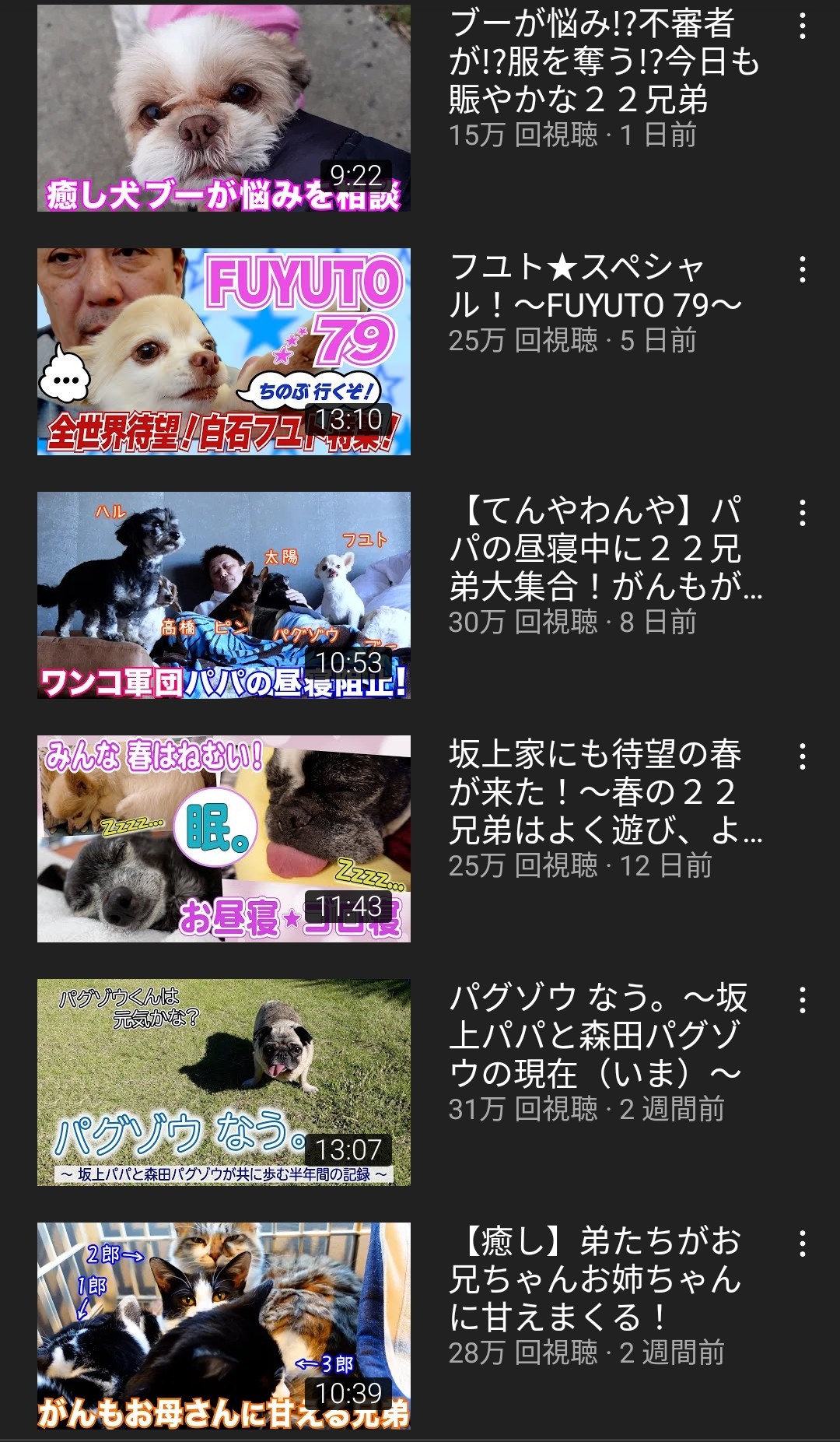Play the パグゾウ なう。 video
This screenshot has width=840, height=1442.
224,1082
